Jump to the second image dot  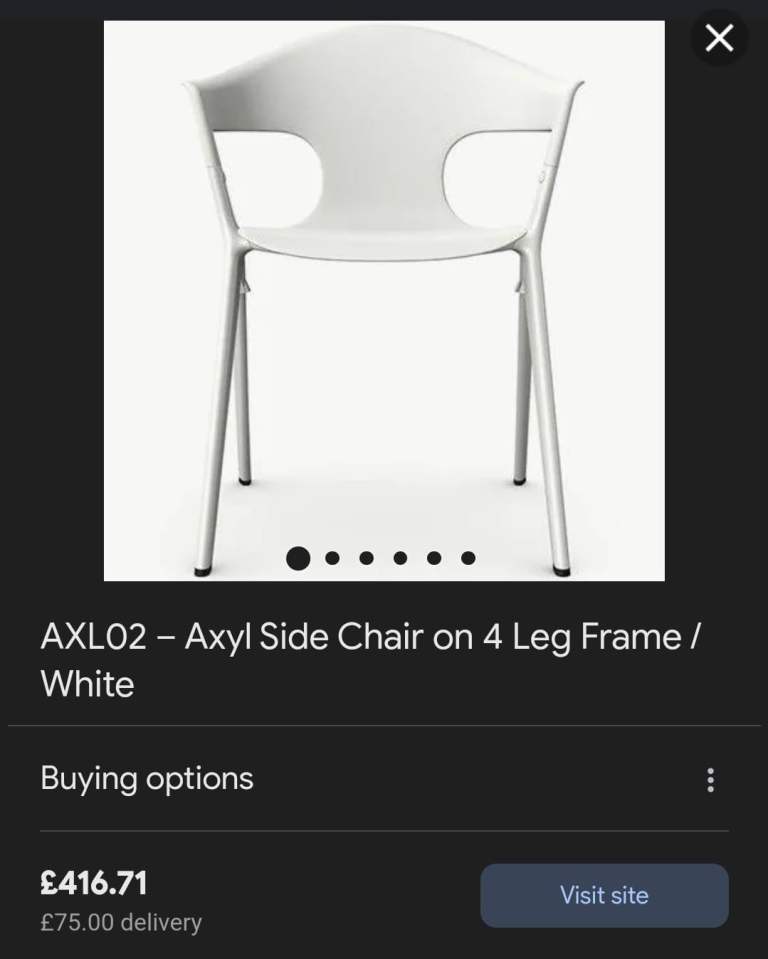point(333,558)
